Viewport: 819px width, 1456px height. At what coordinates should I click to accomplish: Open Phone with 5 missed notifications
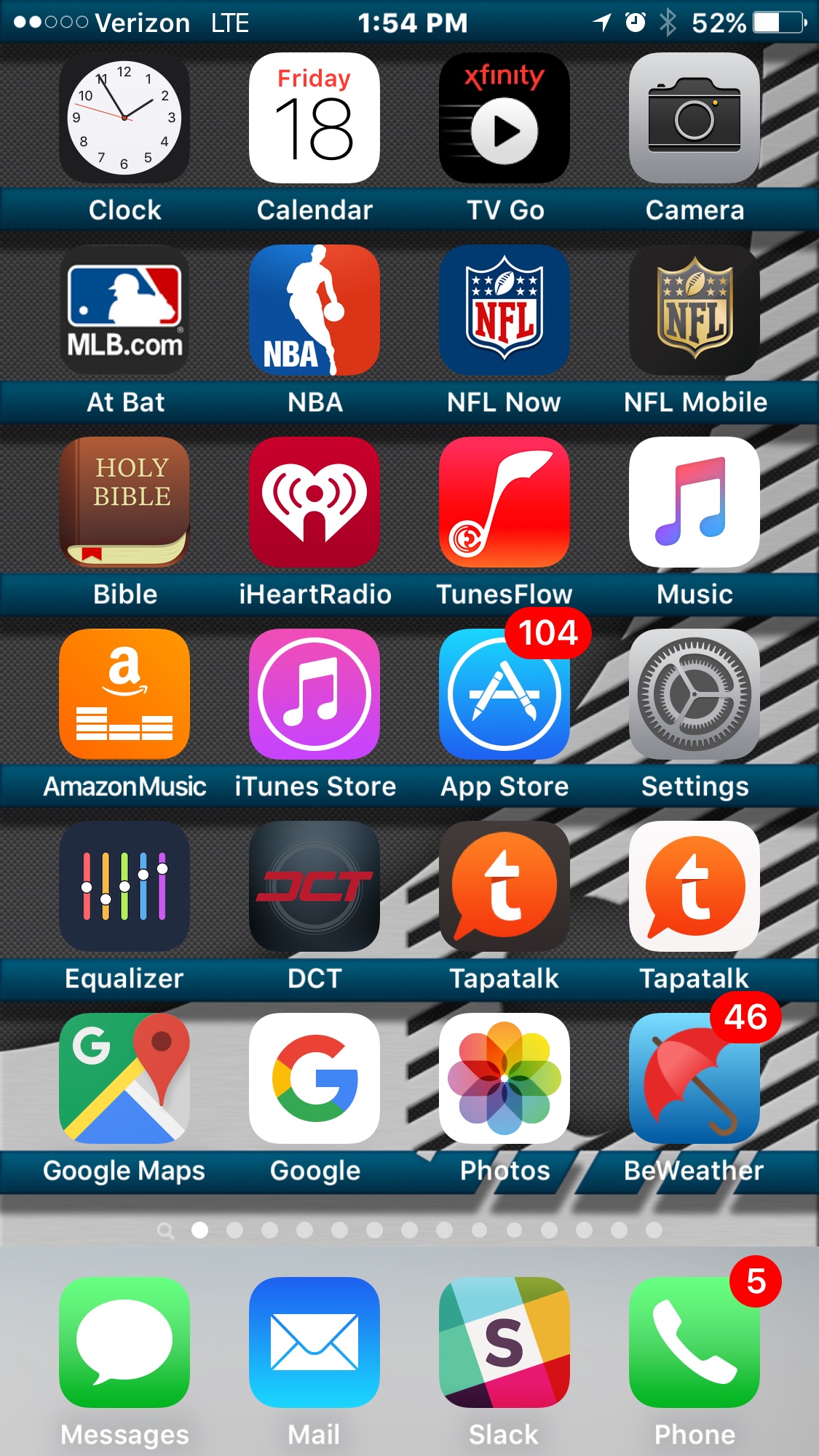click(x=695, y=1342)
